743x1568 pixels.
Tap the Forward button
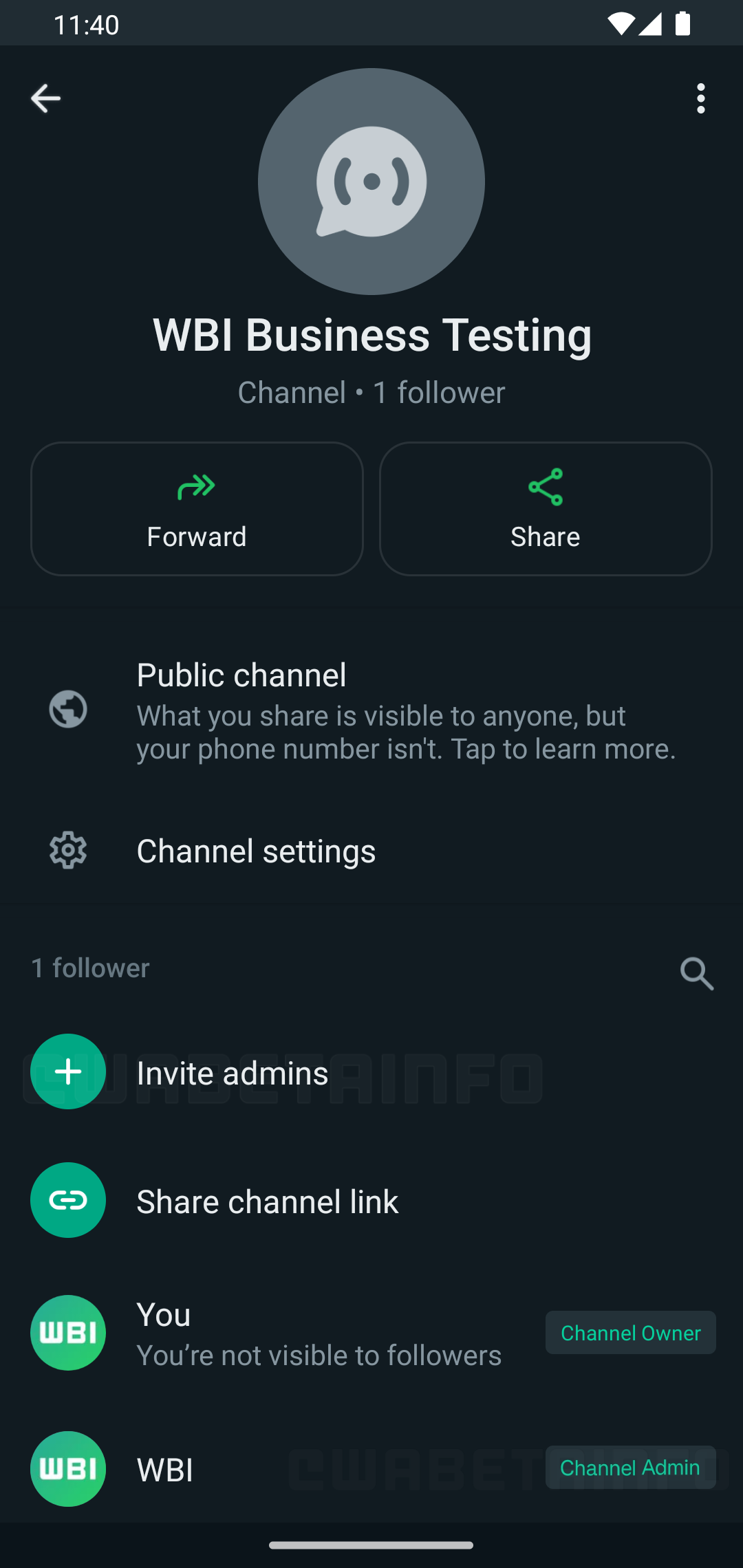coord(197,509)
